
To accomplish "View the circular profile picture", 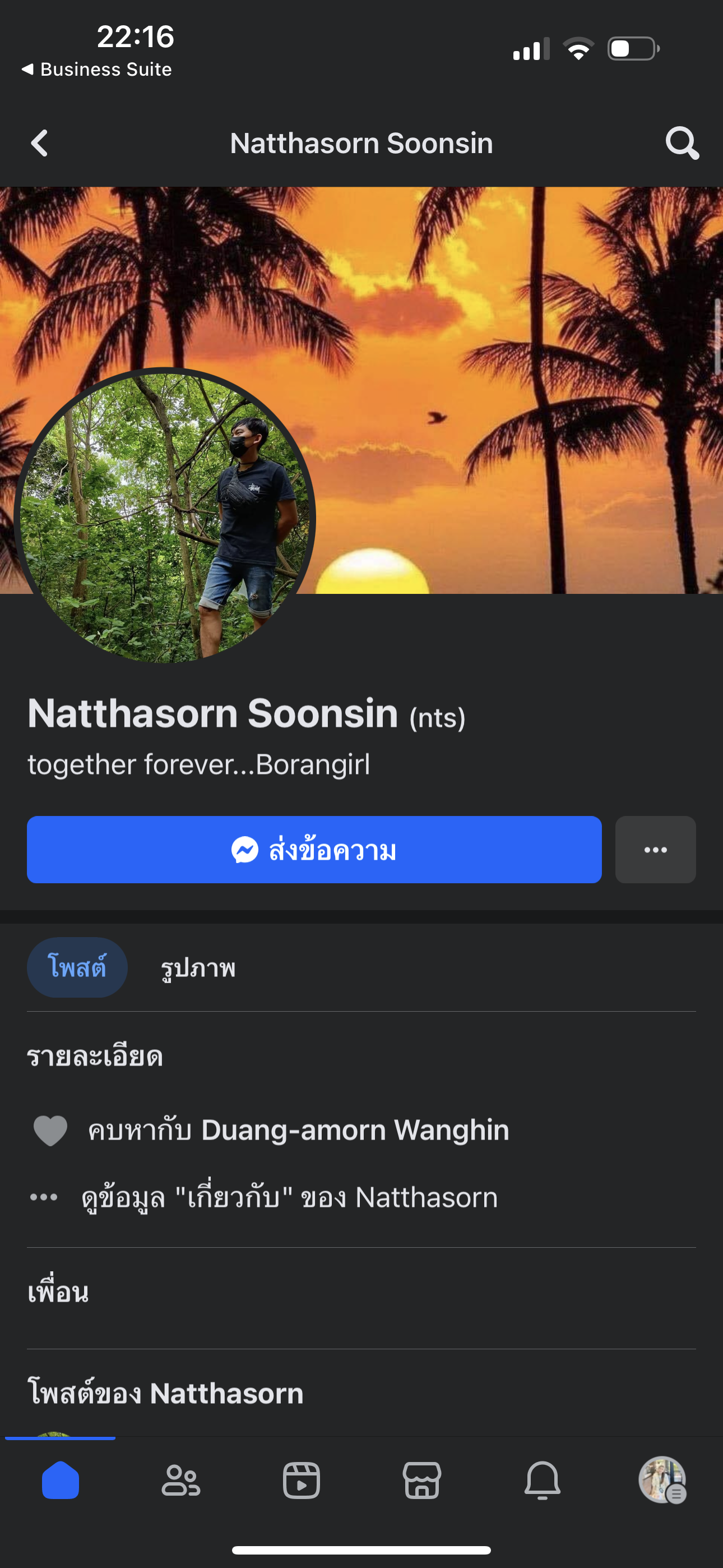I will coord(164,518).
